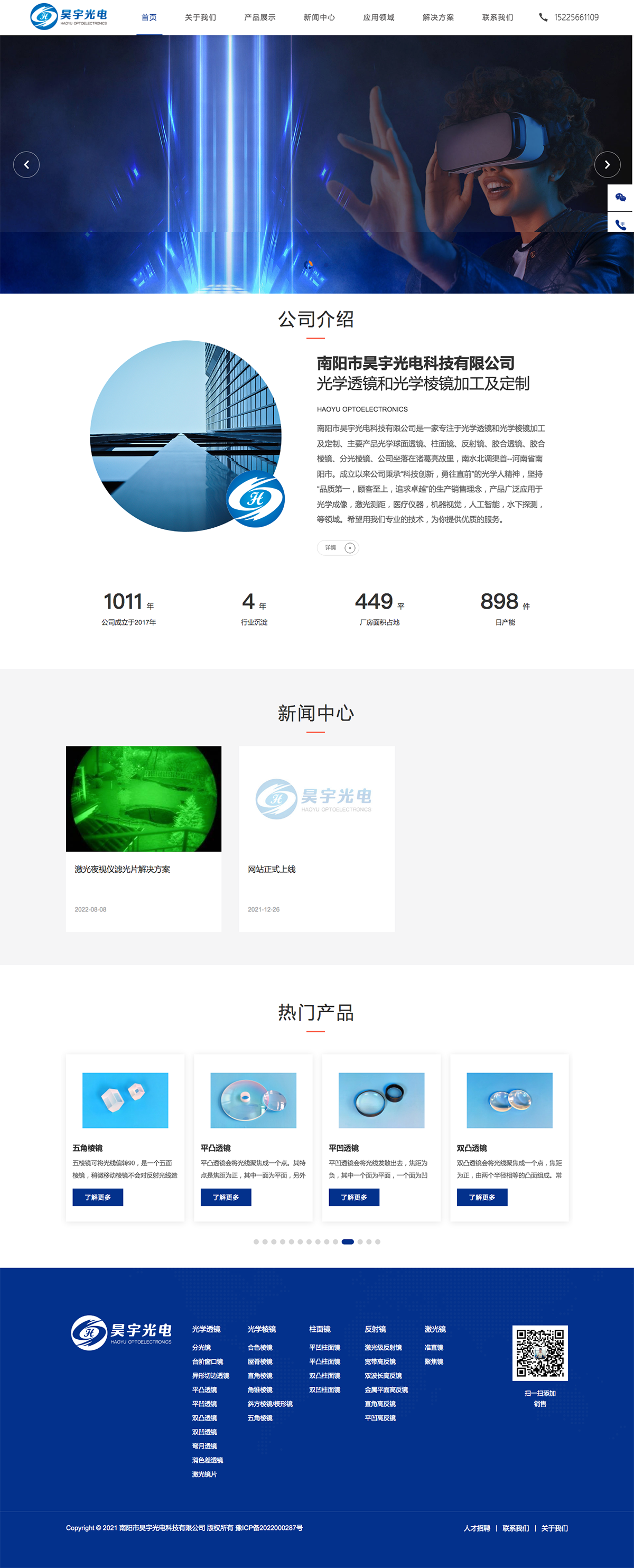Select first product carousel dot

[256, 1241]
